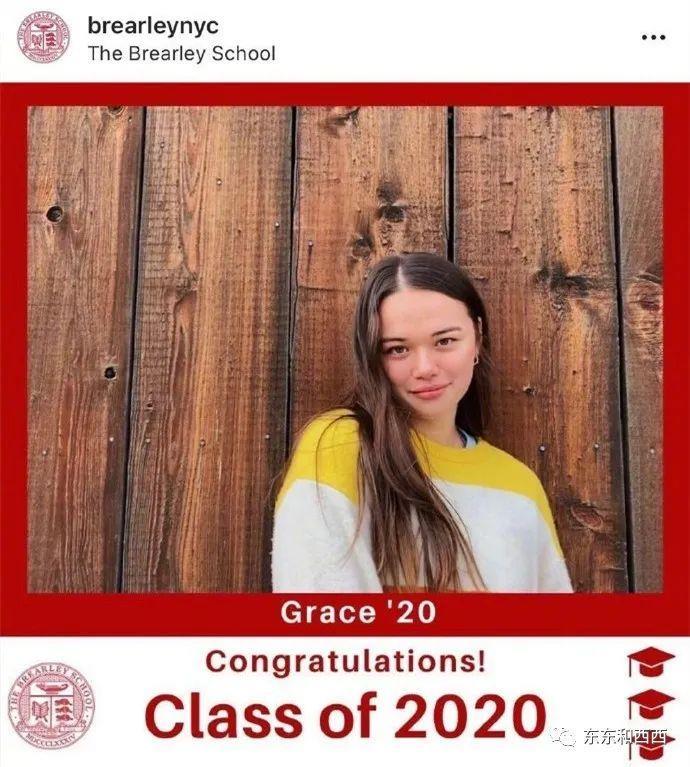
Task: Open the Grace '20 post photo
Action: 344,350
